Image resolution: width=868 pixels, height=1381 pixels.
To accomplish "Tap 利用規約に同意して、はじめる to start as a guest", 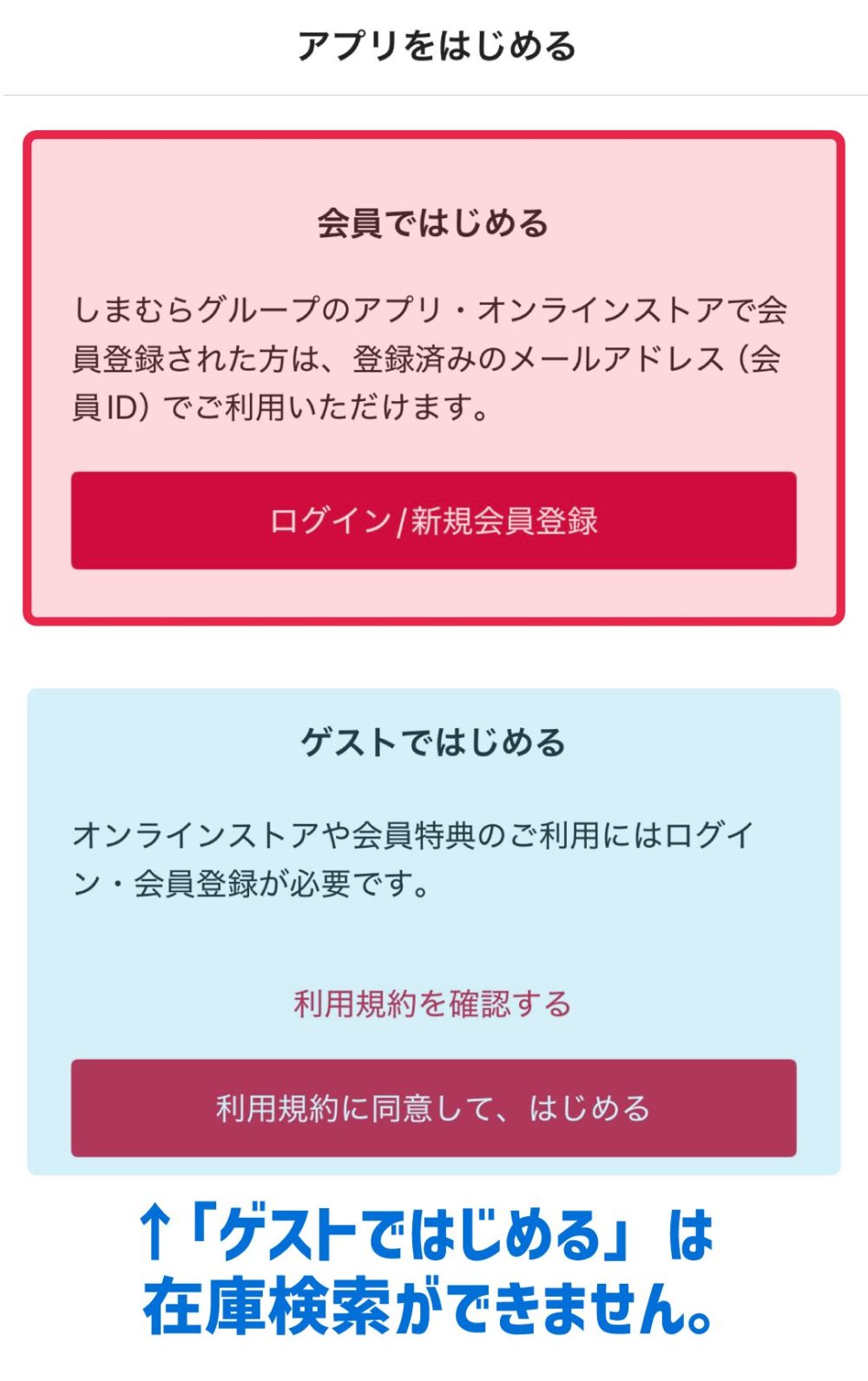I will pos(433,1108).
